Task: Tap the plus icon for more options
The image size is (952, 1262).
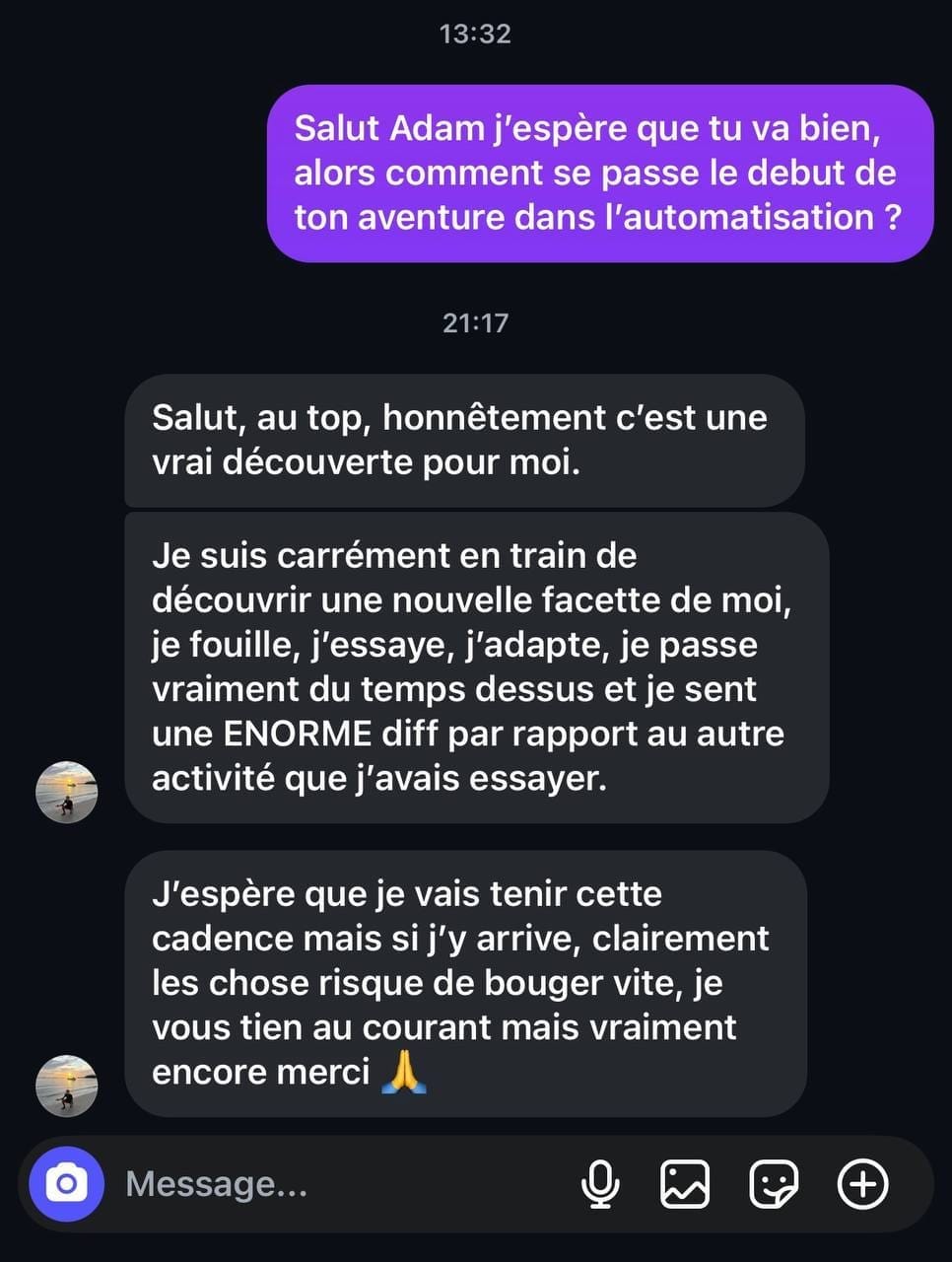Action: [x=862, y=1183]
